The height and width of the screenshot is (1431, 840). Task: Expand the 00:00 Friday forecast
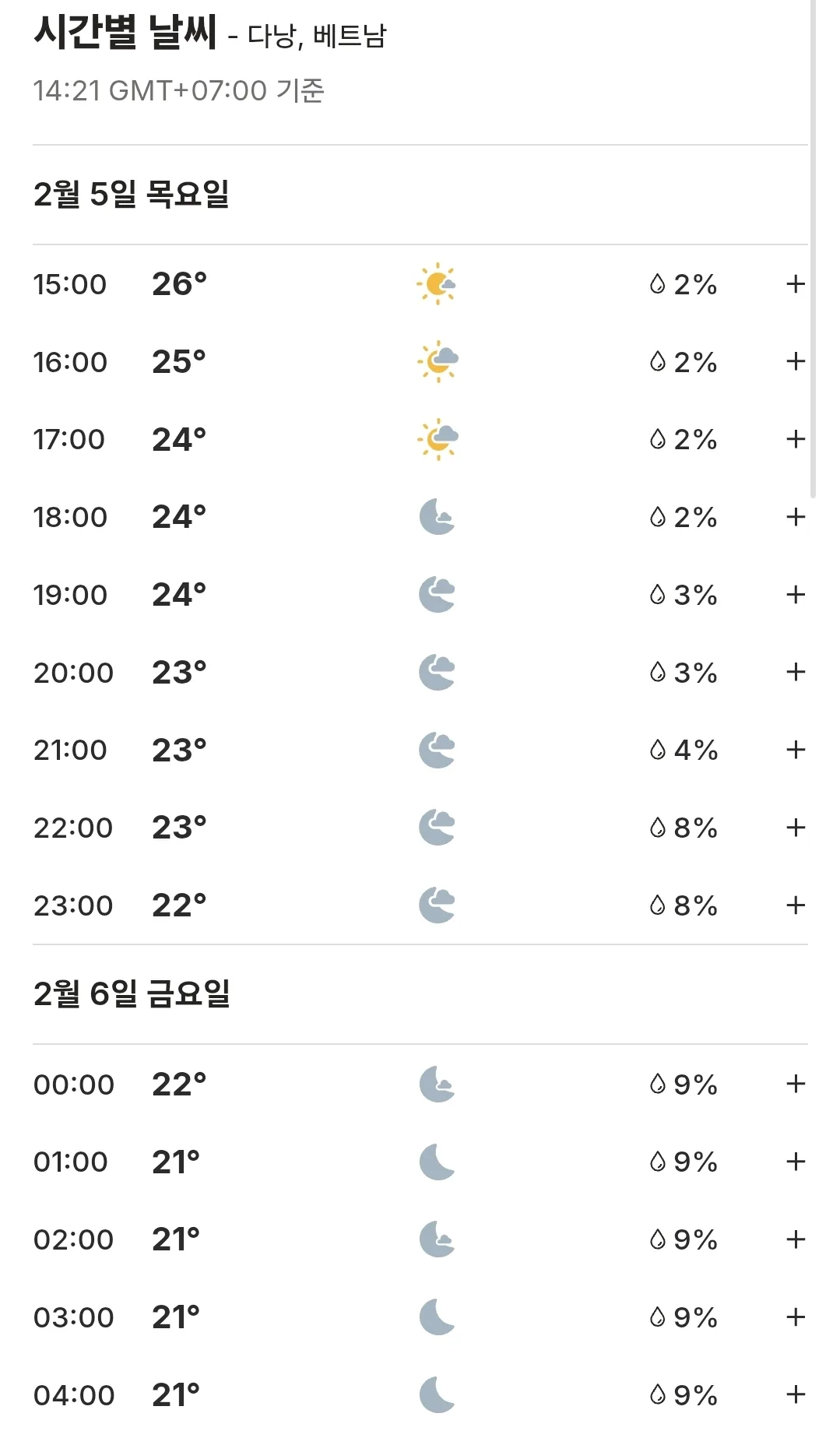tap(795, 1084)
